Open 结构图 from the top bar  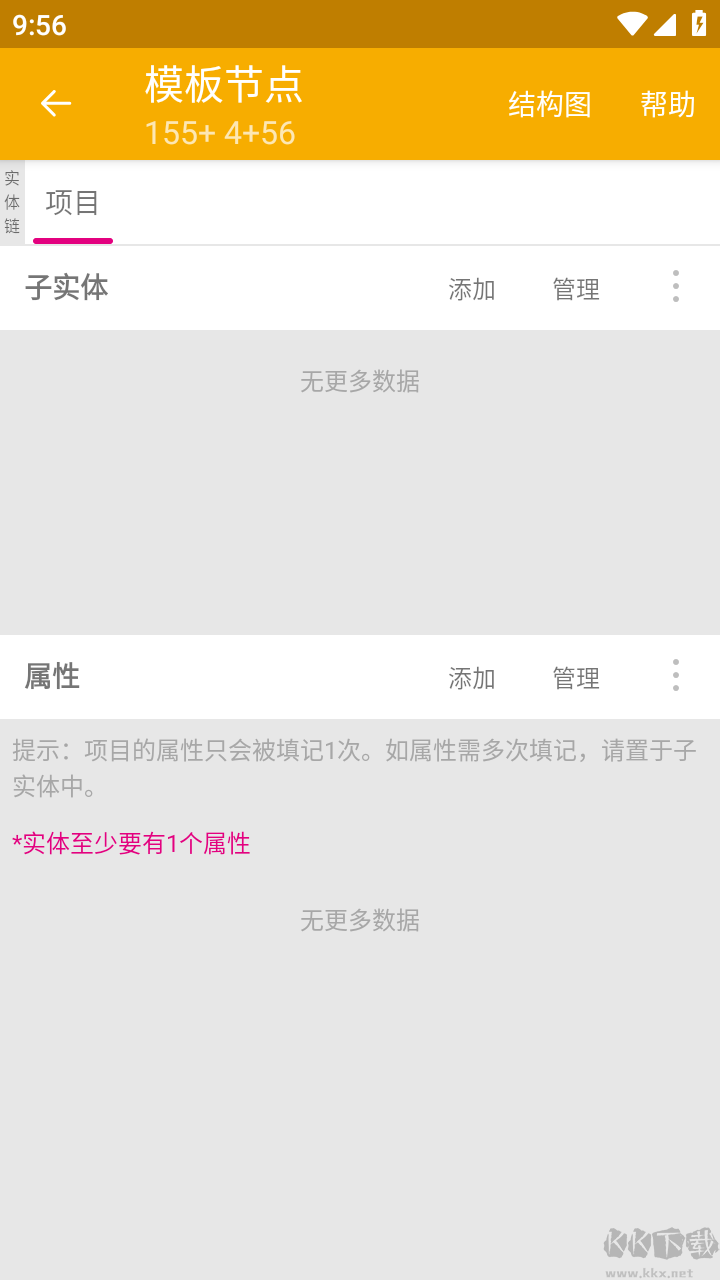tap(550, 104)
